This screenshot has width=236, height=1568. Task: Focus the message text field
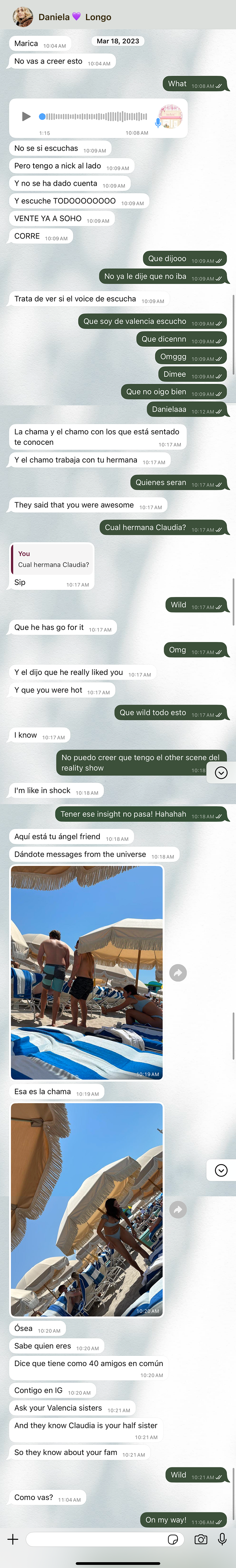[x=96, y=1539]
